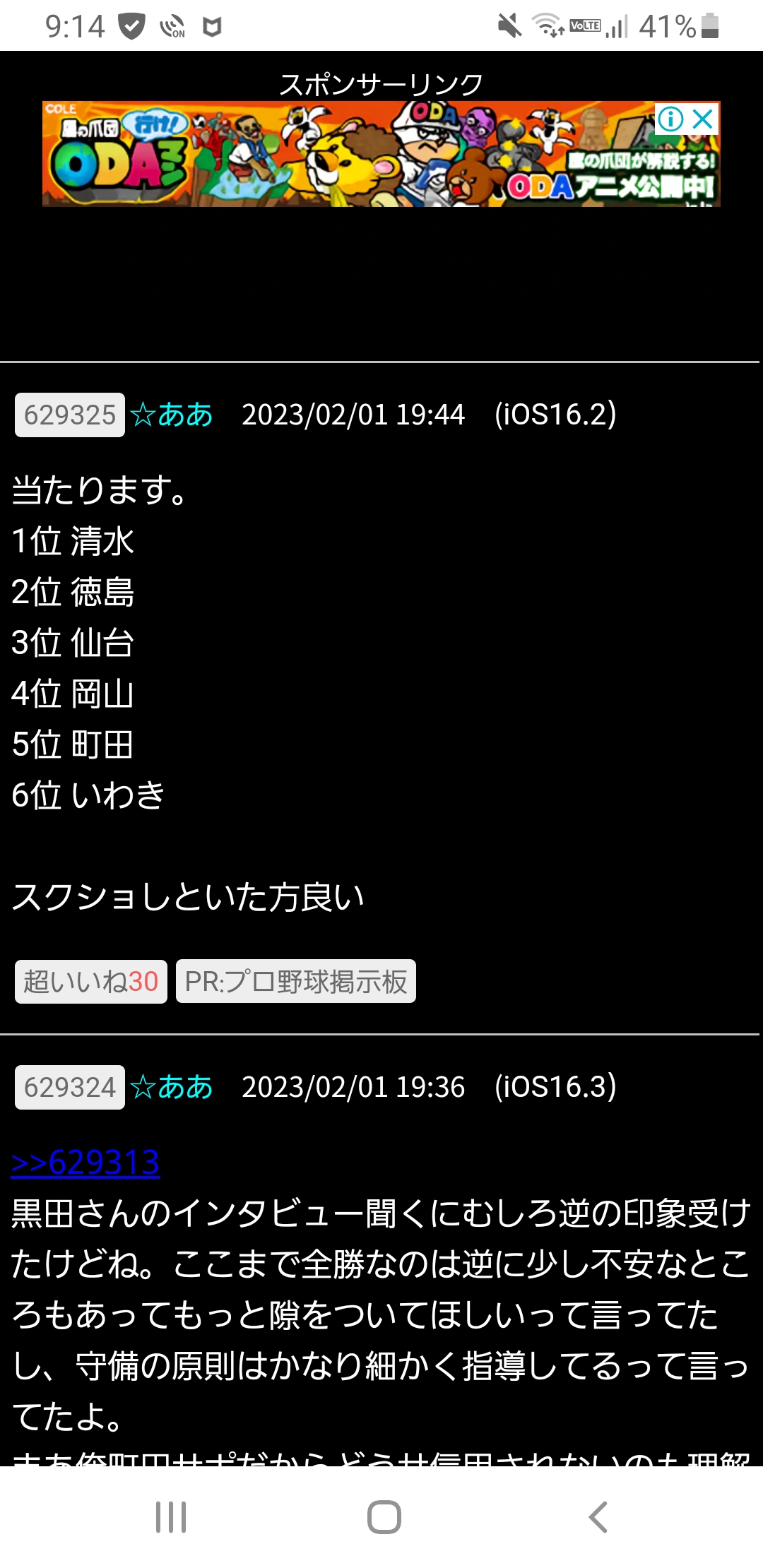Follow the >>629313 reply link
Image resolution: width=763 pixels, height=1568 pixels.
(x=85, y=1162)
